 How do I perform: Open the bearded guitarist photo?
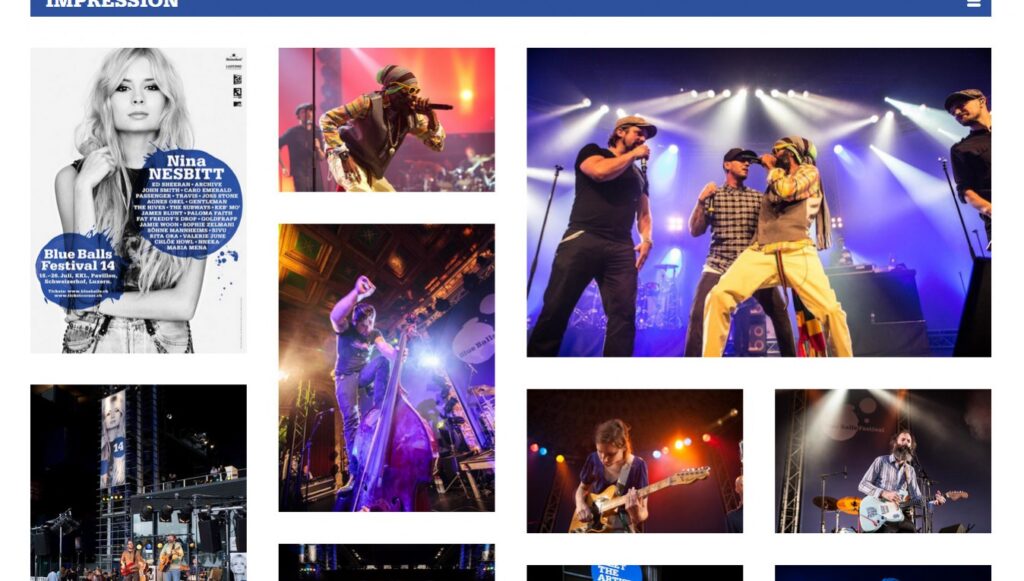coord(882,460)
